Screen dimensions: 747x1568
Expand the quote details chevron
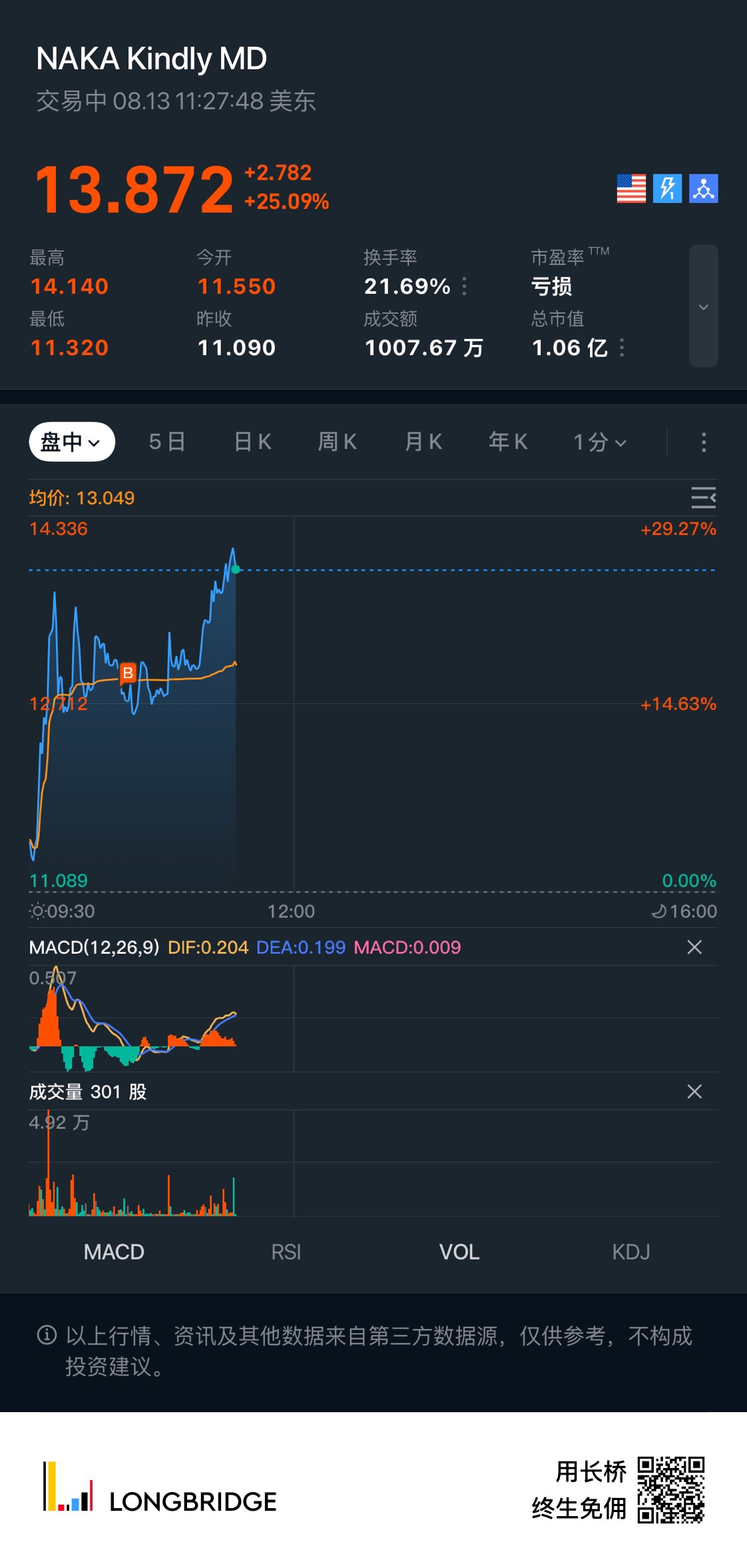coord(703,306)
